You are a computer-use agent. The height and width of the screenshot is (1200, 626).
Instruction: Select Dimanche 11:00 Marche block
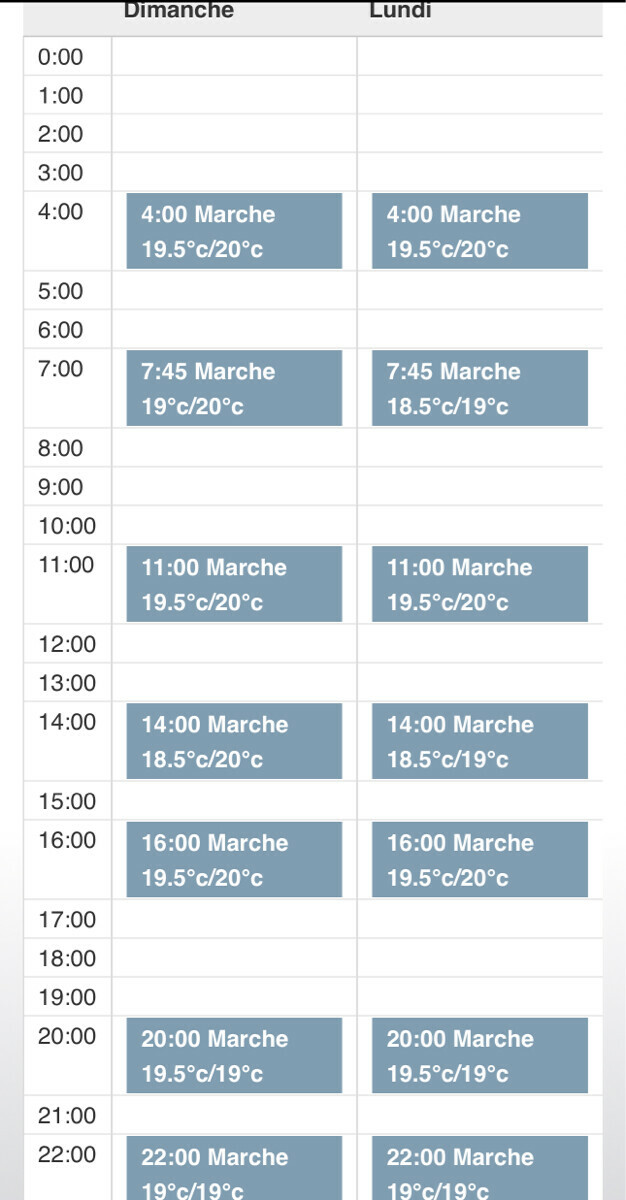point(234,584)
